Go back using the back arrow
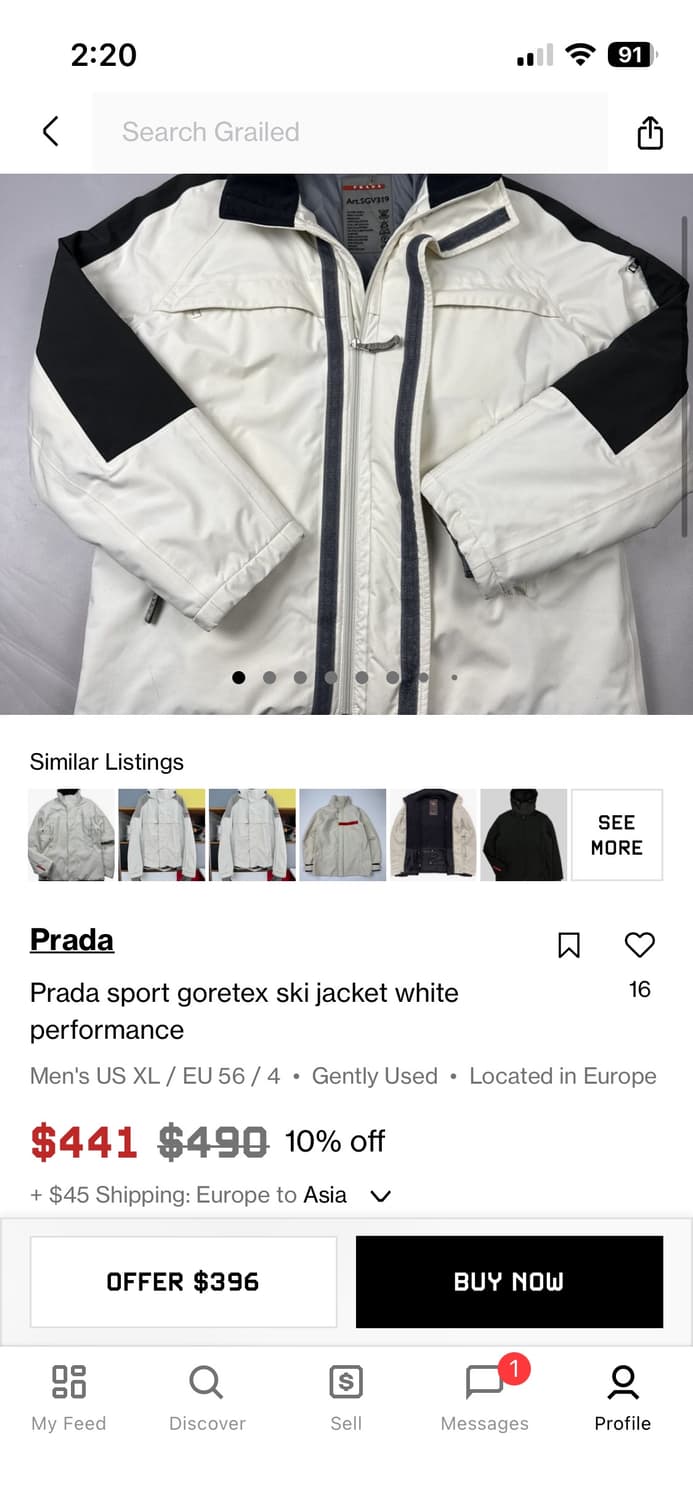The image size is (693, 1500). (51, 131)
